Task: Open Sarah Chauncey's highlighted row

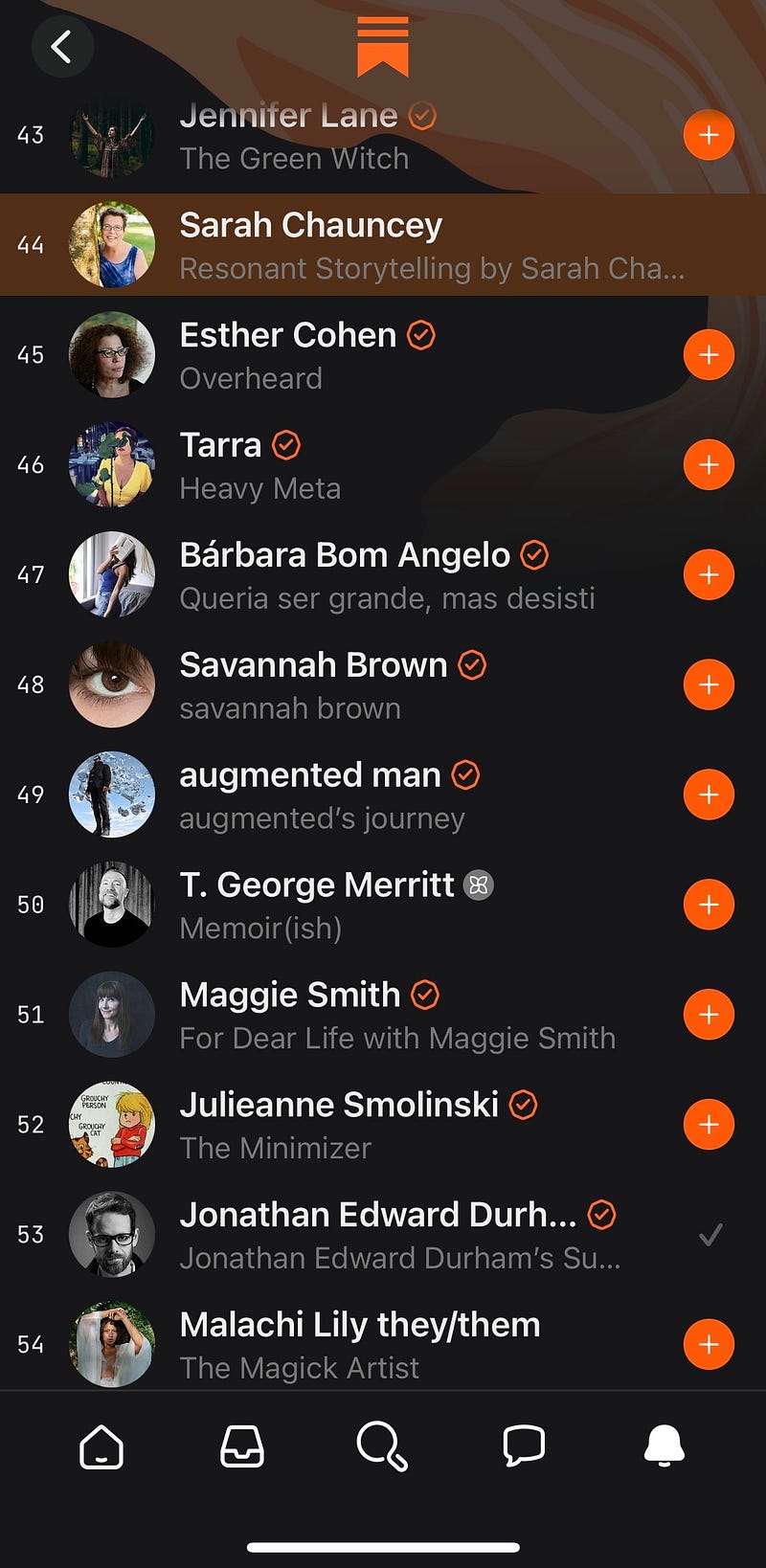Action: (383, 245)
